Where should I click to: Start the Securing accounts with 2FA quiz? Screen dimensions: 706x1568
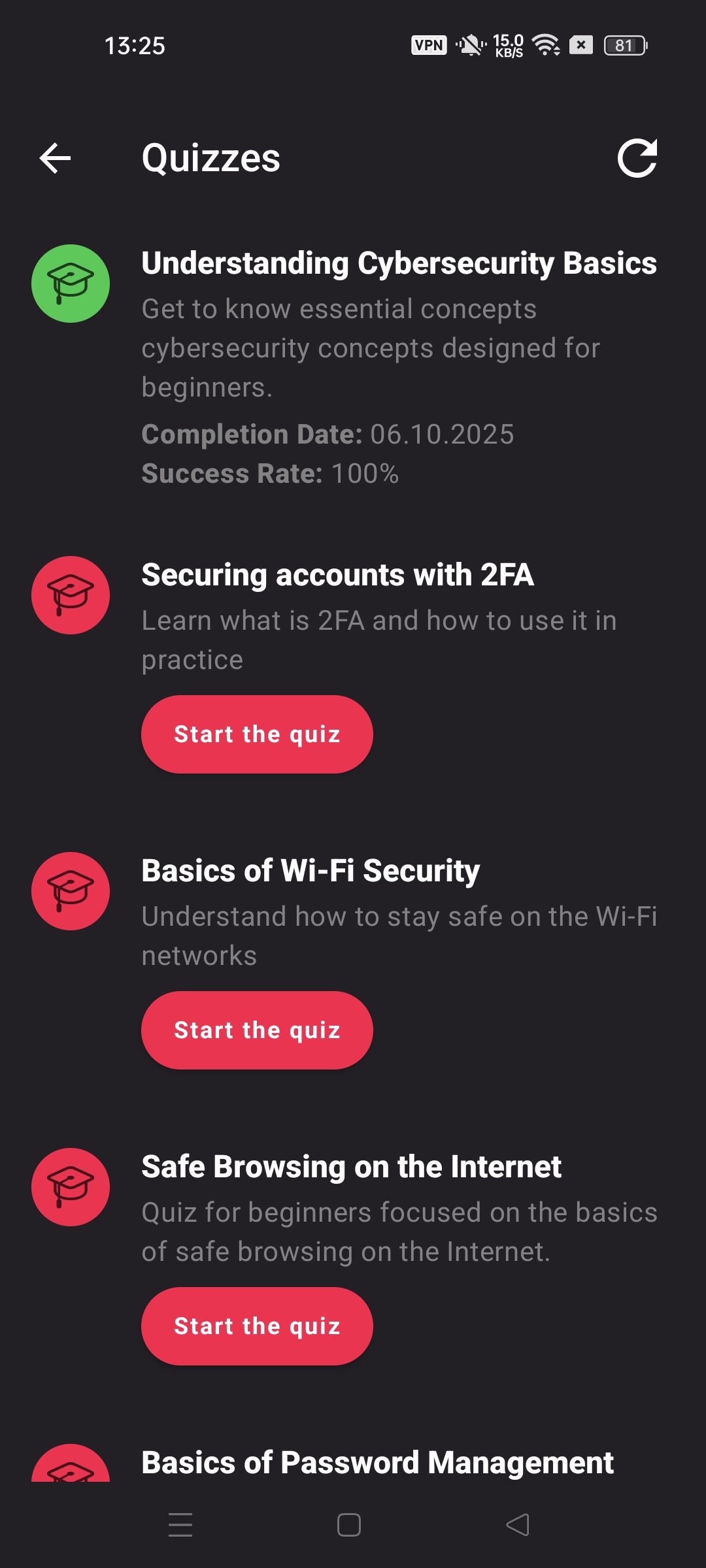[257, 734]
